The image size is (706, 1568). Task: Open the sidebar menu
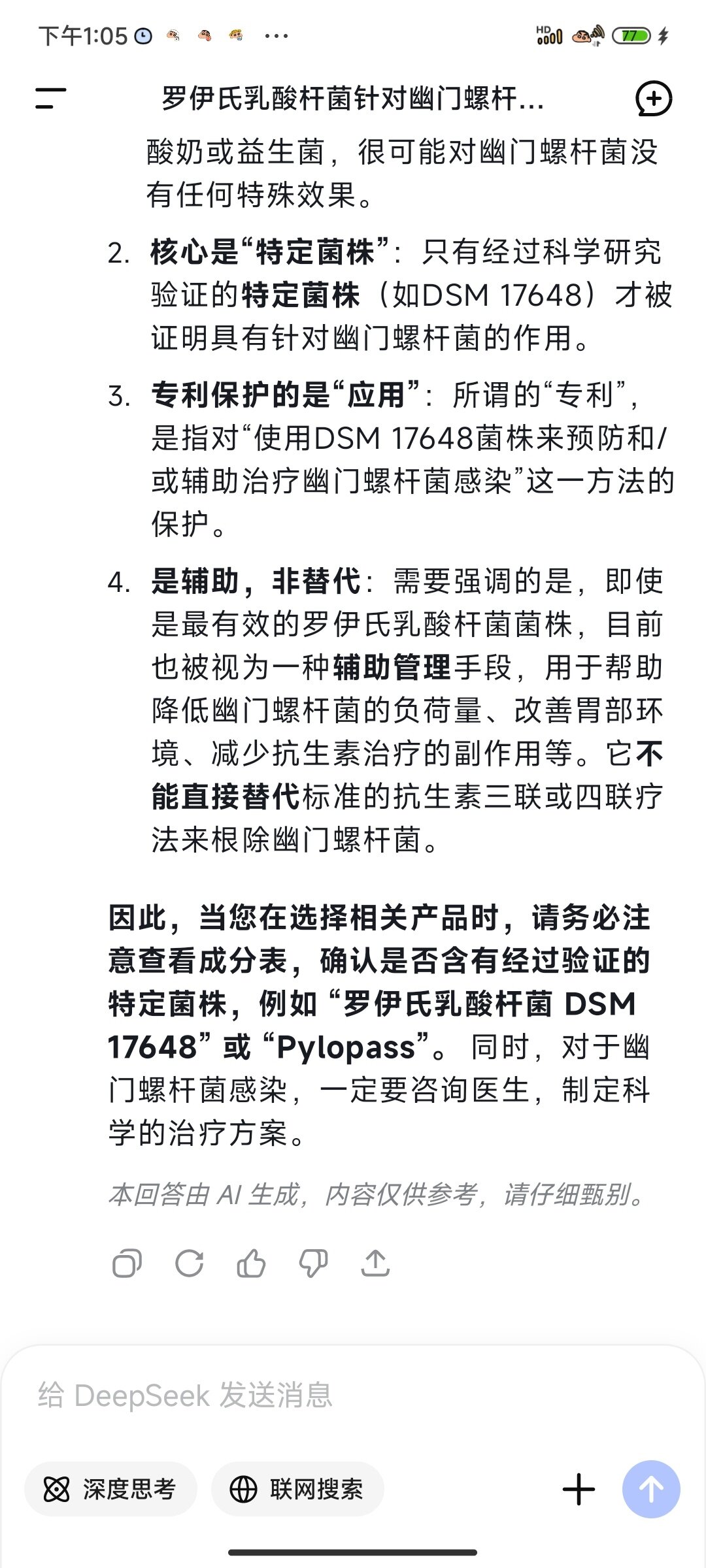click(x=50, y=99)
